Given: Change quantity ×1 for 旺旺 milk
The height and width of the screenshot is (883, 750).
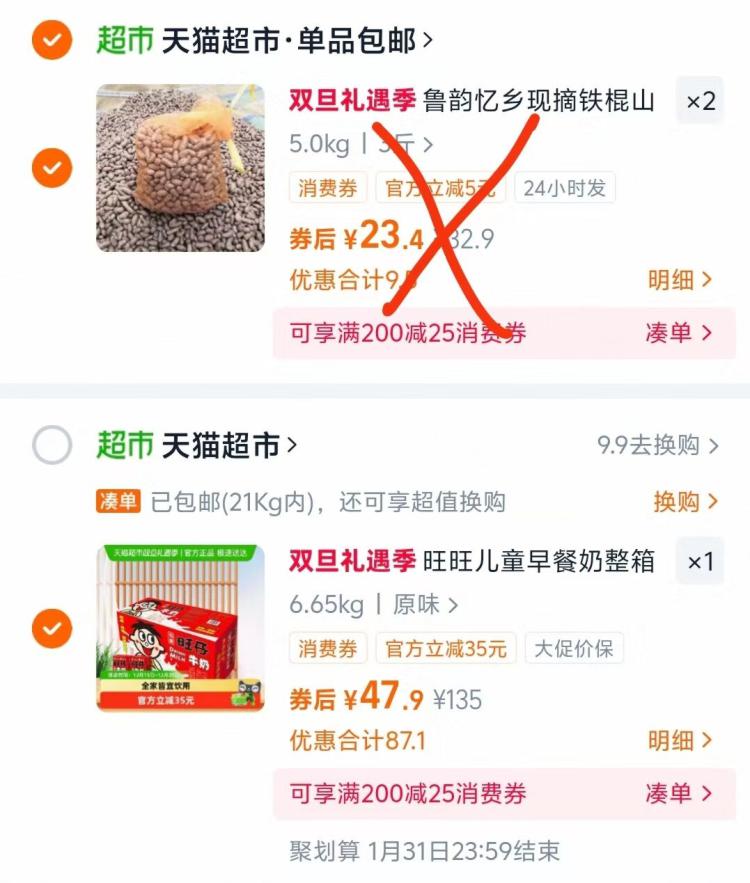Looking at the screenshot, I should [x=700, y=562].
